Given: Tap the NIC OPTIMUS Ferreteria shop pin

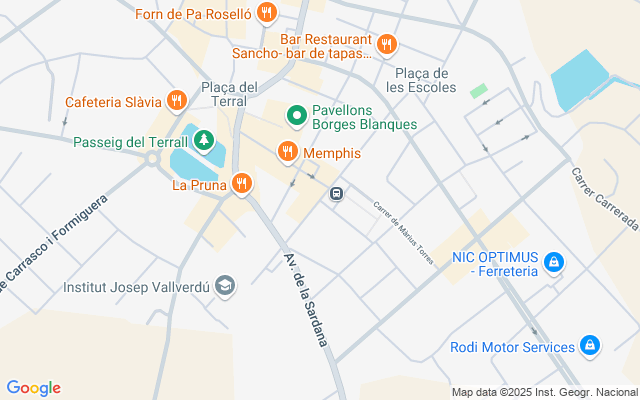Looking at the screenshot, I should click(x=553, y=262).
